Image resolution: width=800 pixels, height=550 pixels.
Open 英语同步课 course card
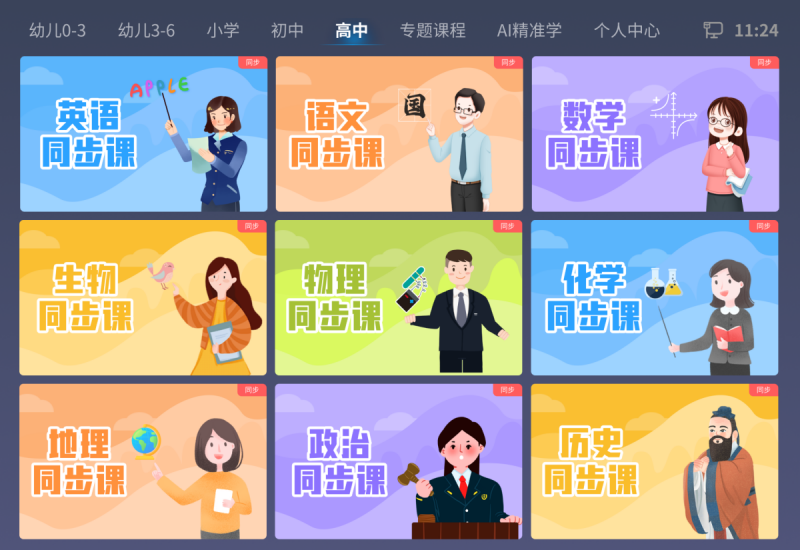pyautogui.click(x=143, y=134)
